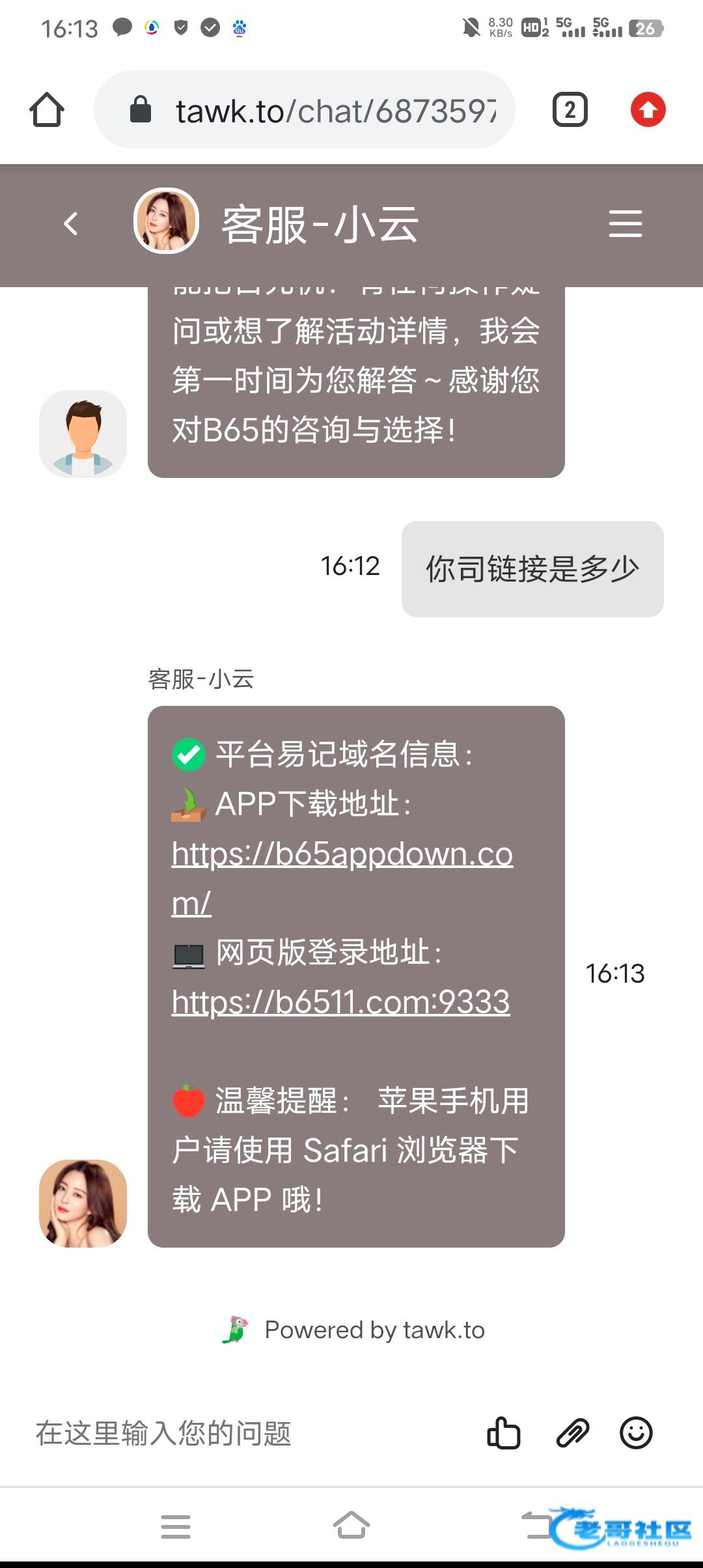Screen dimensions: 703x1568
Task: Open the browser home page
Action: pyautogui.click(x=47, y=109)
